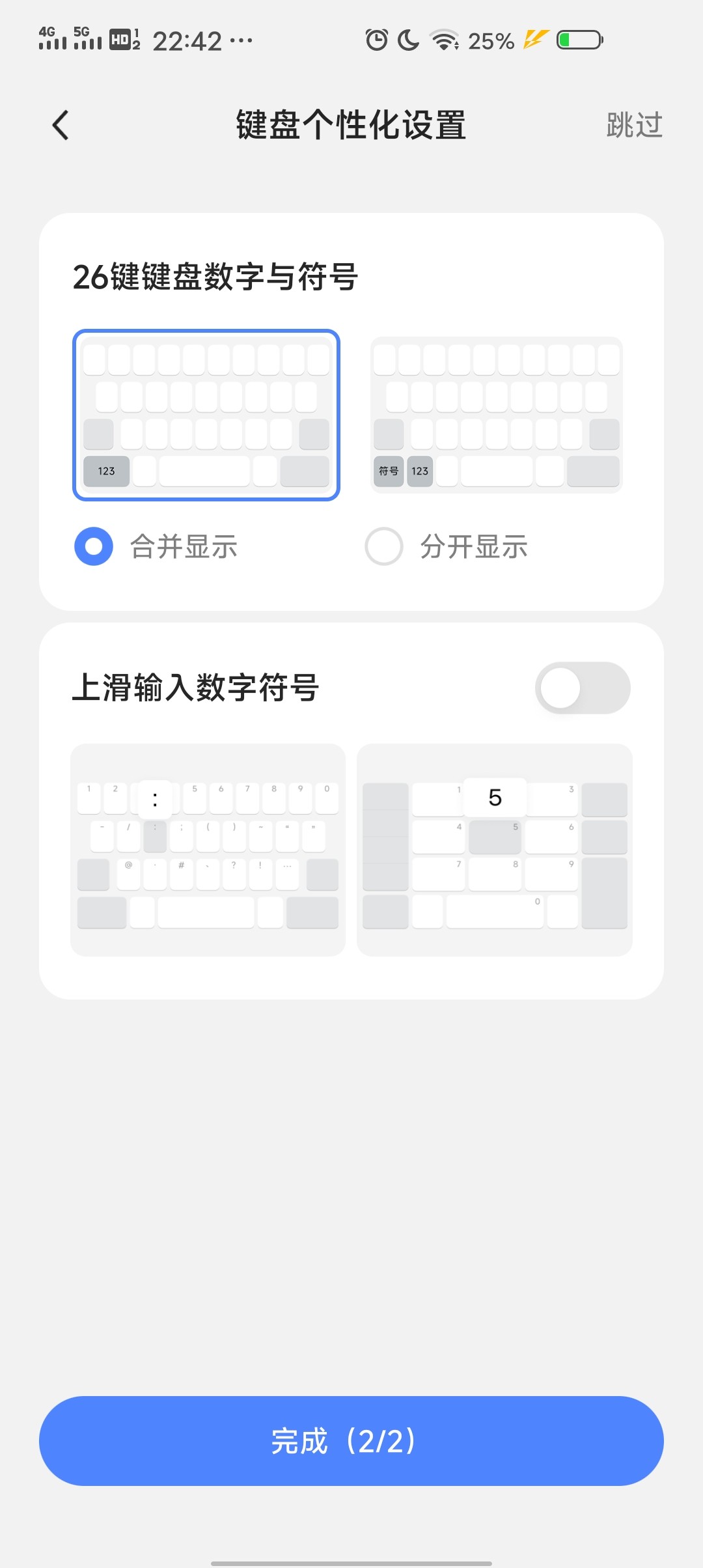Click the moon do-not-disturb icon in status bar
Image resolution: width=703 pixels, height=1568 pixels.
coord(407,40)
